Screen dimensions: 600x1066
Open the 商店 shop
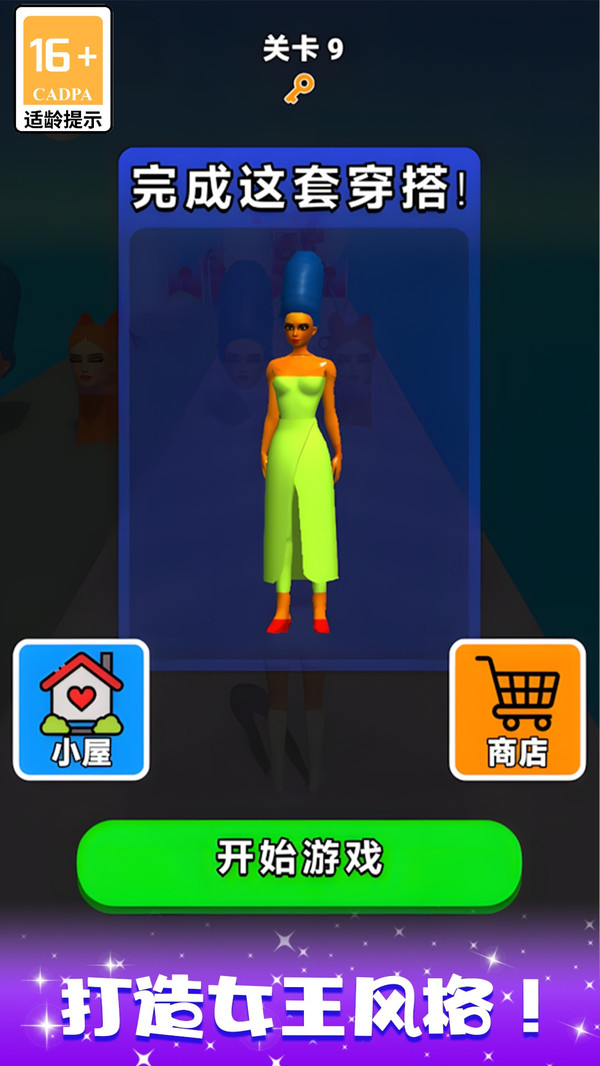517,709
